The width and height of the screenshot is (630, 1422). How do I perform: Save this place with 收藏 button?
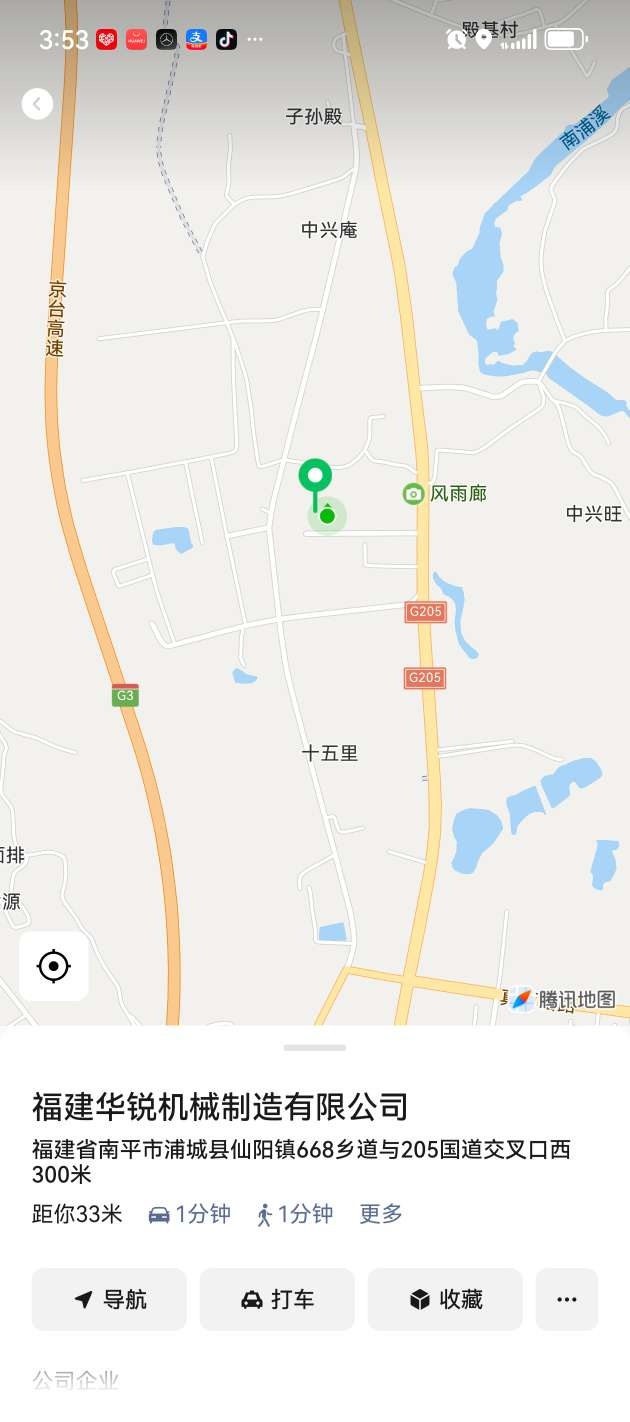pos(445,1299)
